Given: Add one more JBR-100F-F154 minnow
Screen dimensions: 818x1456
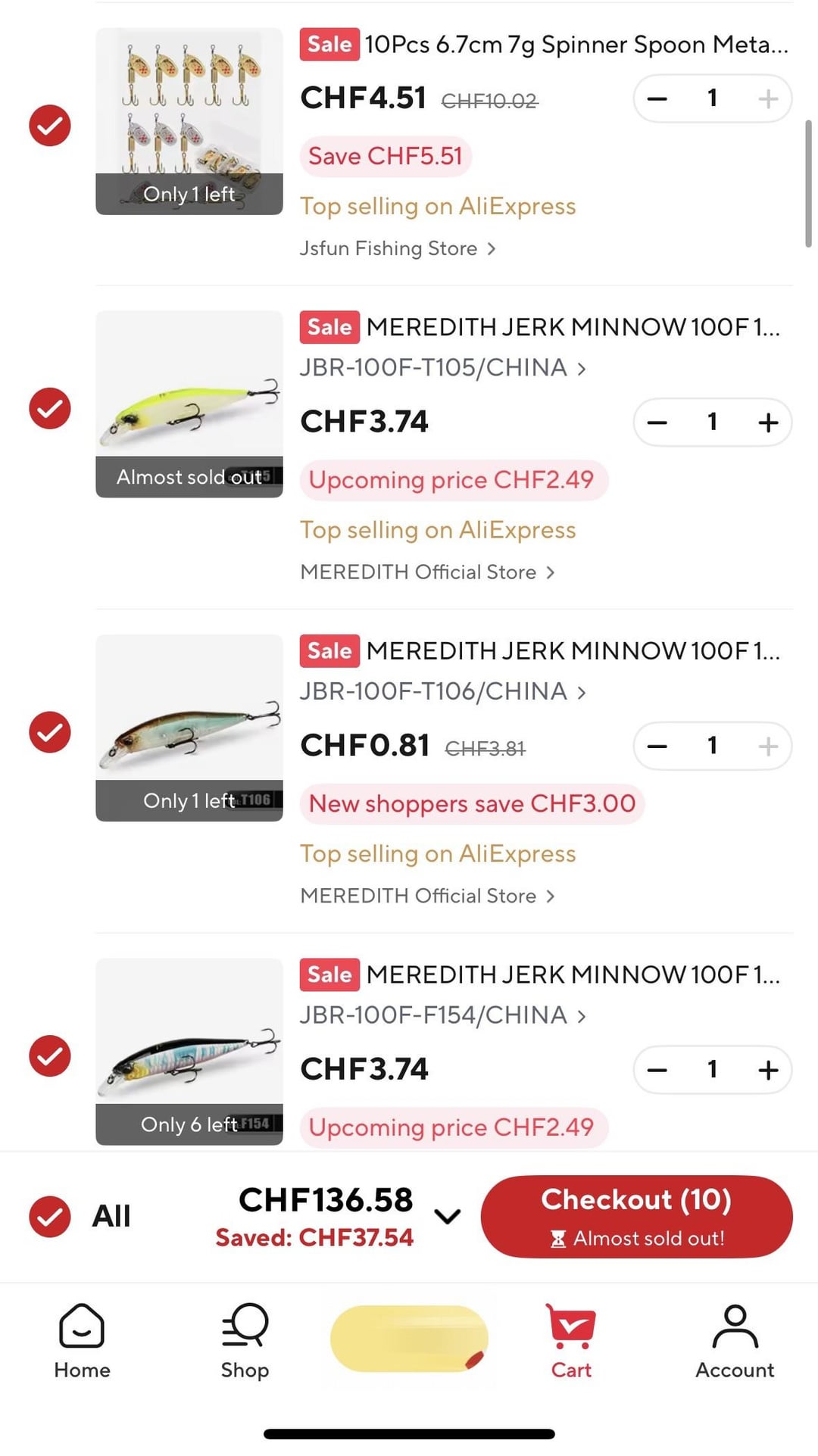Looking at the screenshot, I should point(768,1070).
